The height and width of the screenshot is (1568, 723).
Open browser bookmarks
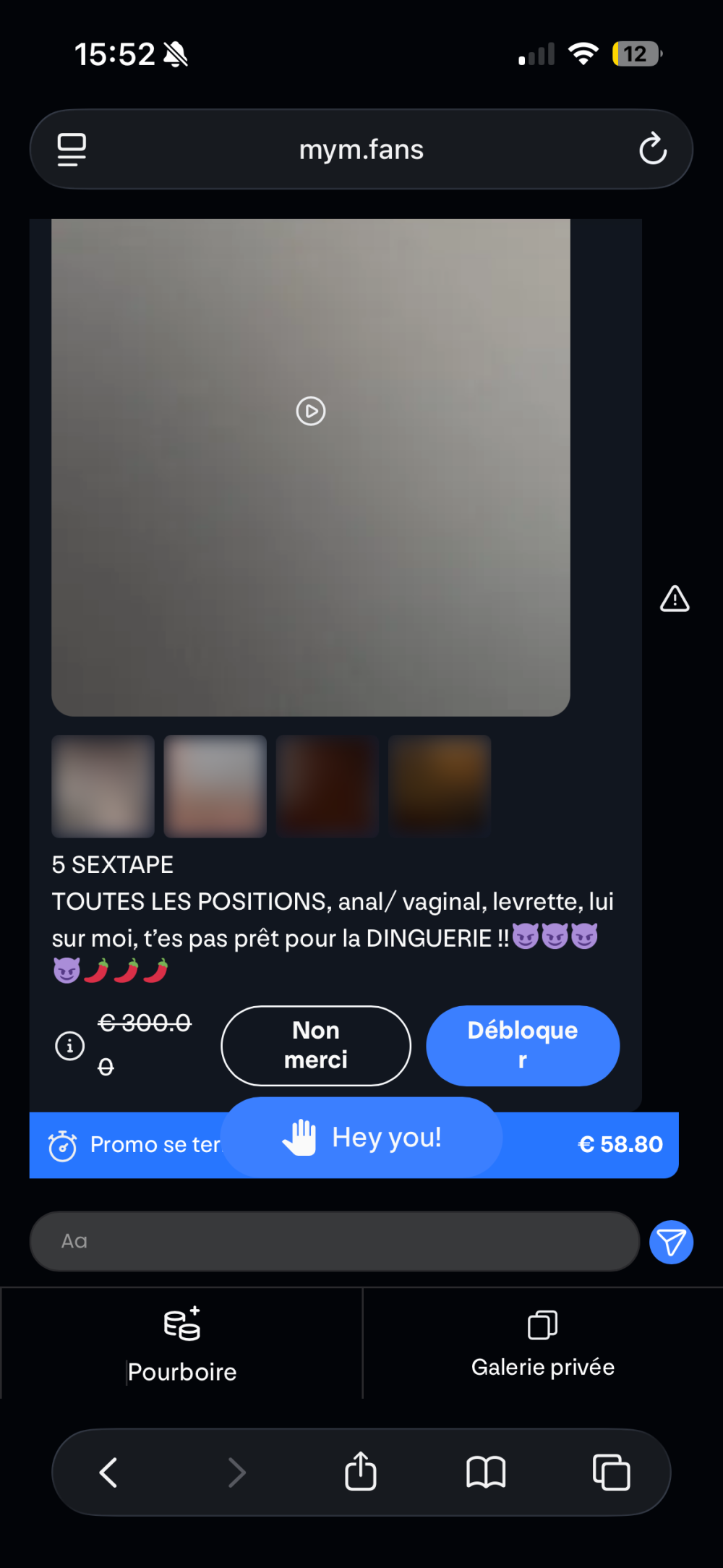click(486, 1472)
